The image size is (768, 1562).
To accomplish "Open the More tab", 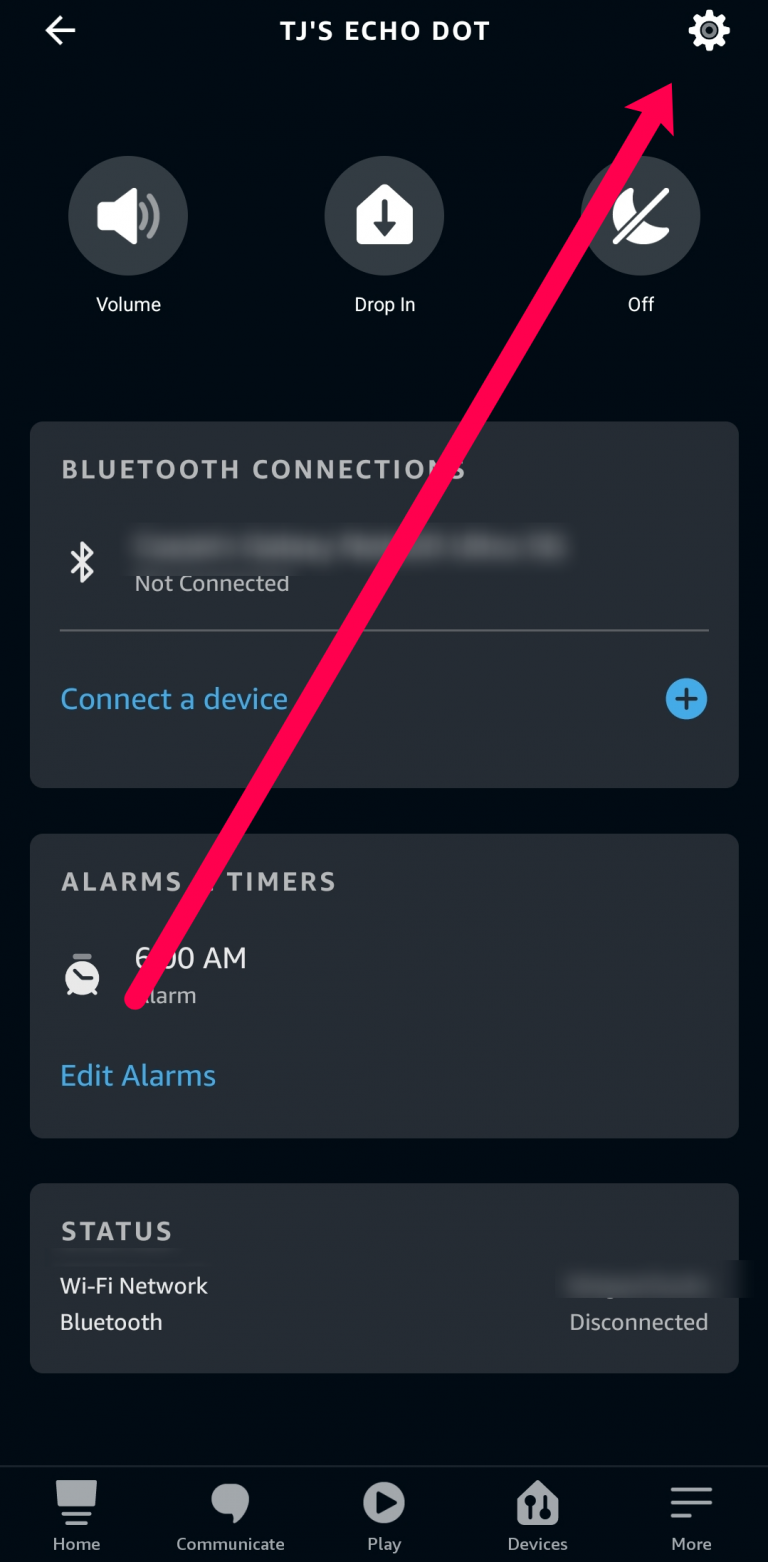I will click(x=691, y=1515).
